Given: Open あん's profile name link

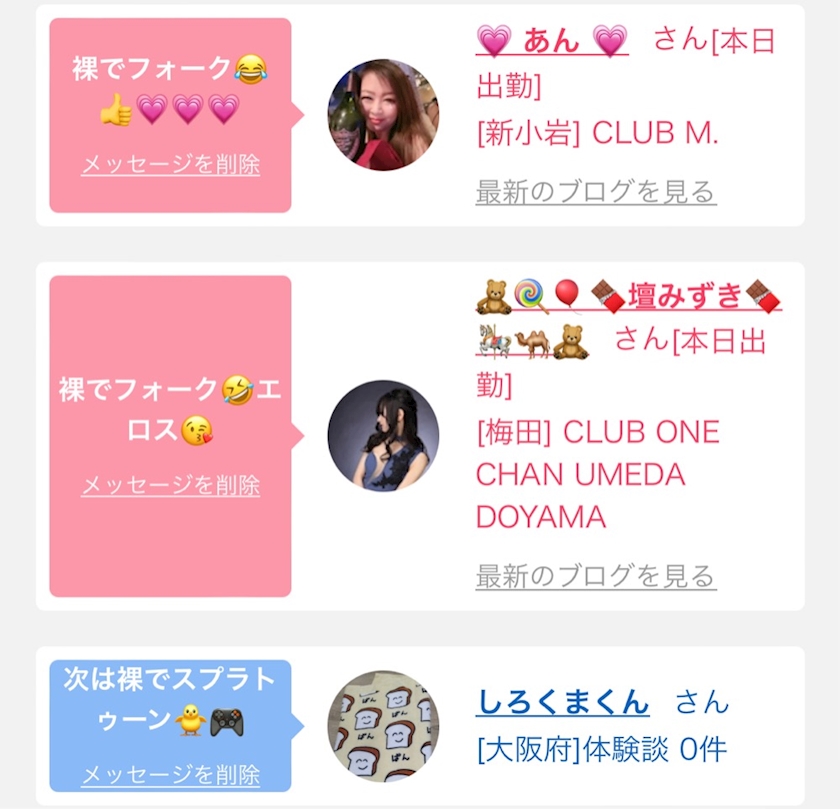Looking at the screenshot, I should tap(551, 40).
